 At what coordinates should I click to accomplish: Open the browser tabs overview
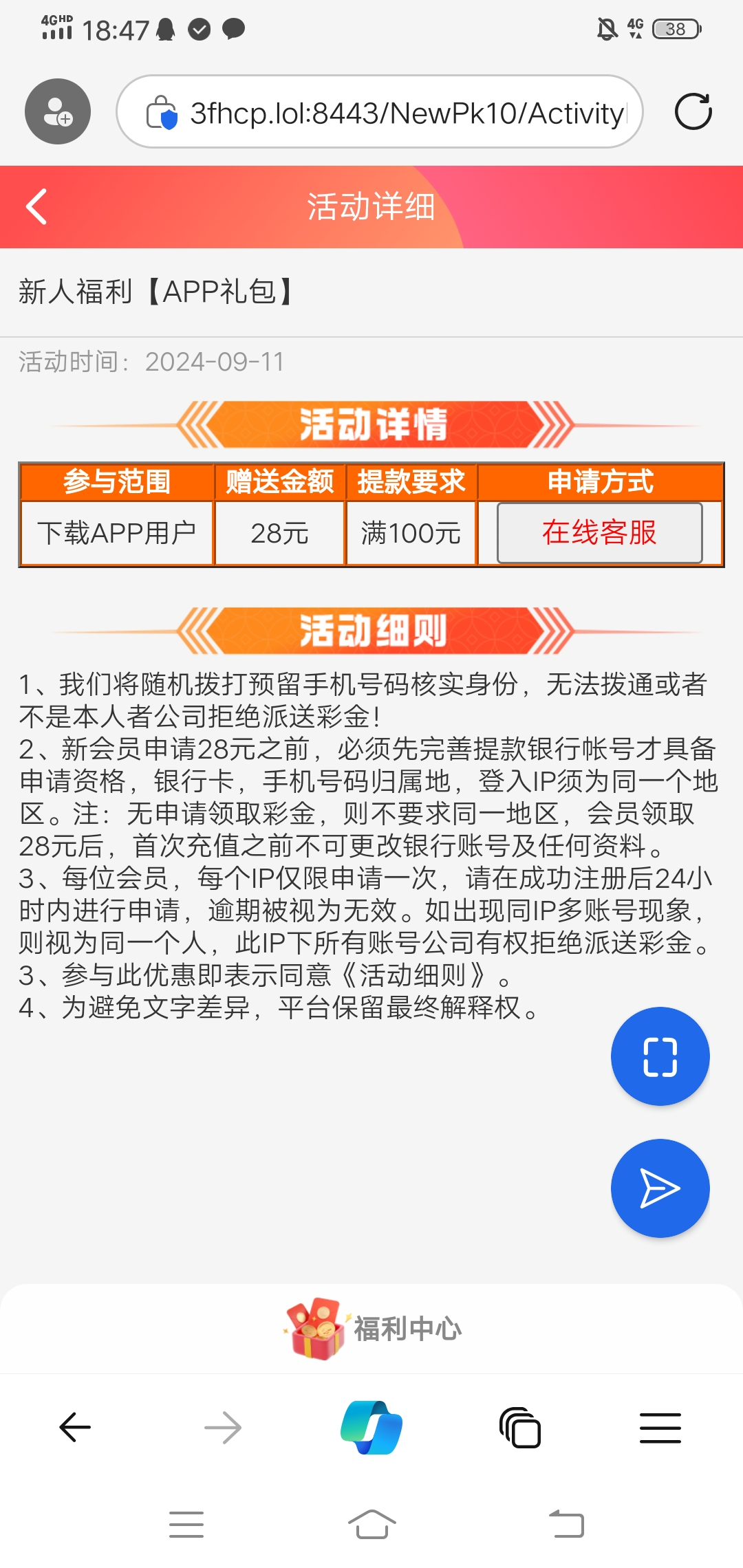(x=520, y=1428)
